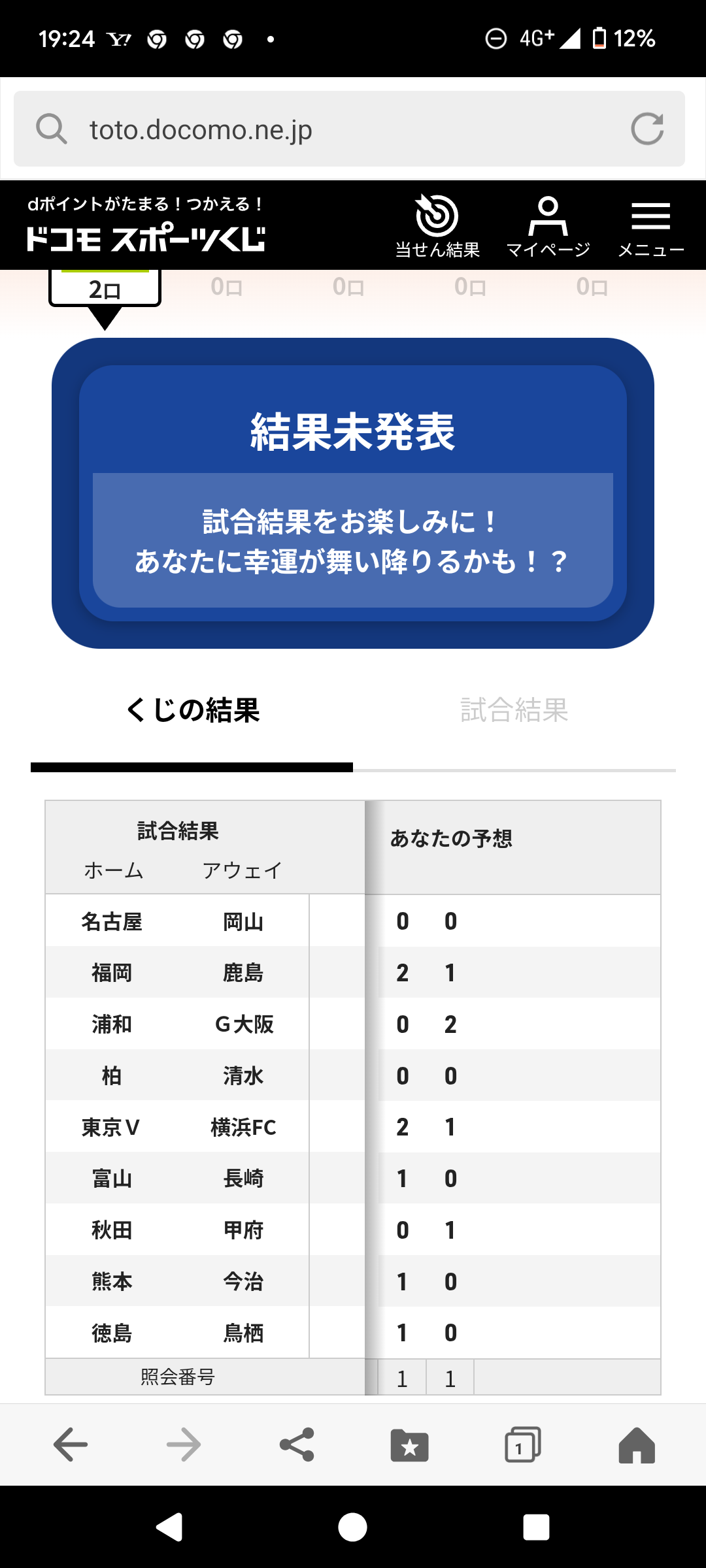This screenshot has height=1568, width=706.
Task: Select the 2口 ticket tab
Action: point(105,287)
